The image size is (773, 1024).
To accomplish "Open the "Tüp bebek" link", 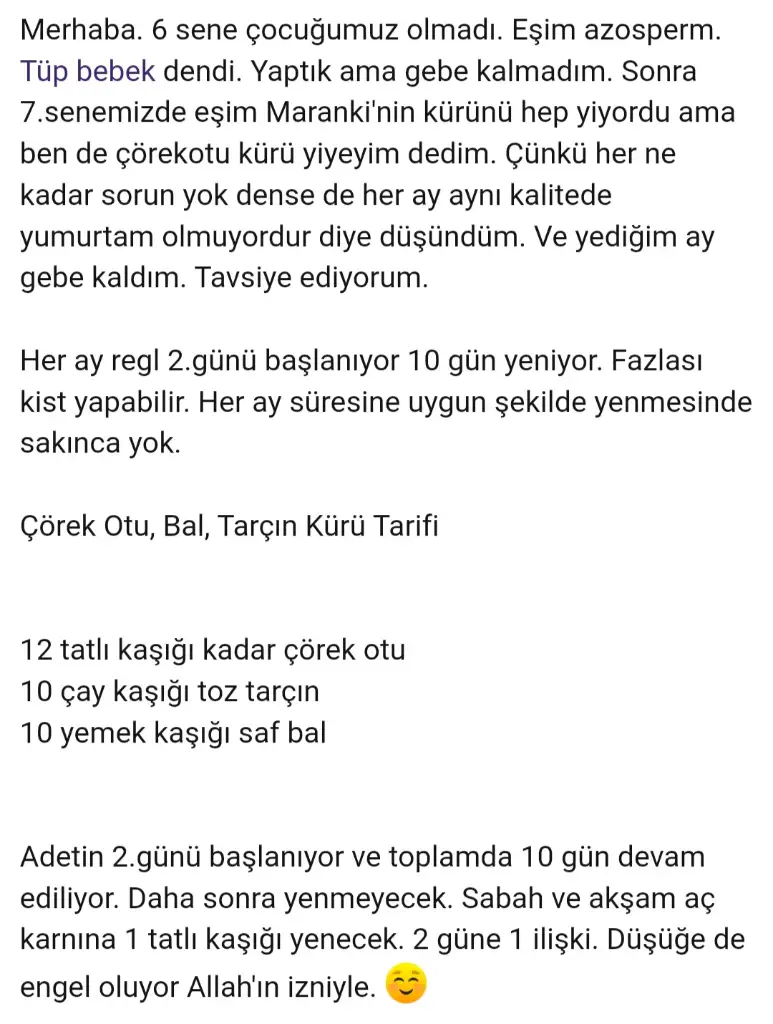I will tap(88, 72).
